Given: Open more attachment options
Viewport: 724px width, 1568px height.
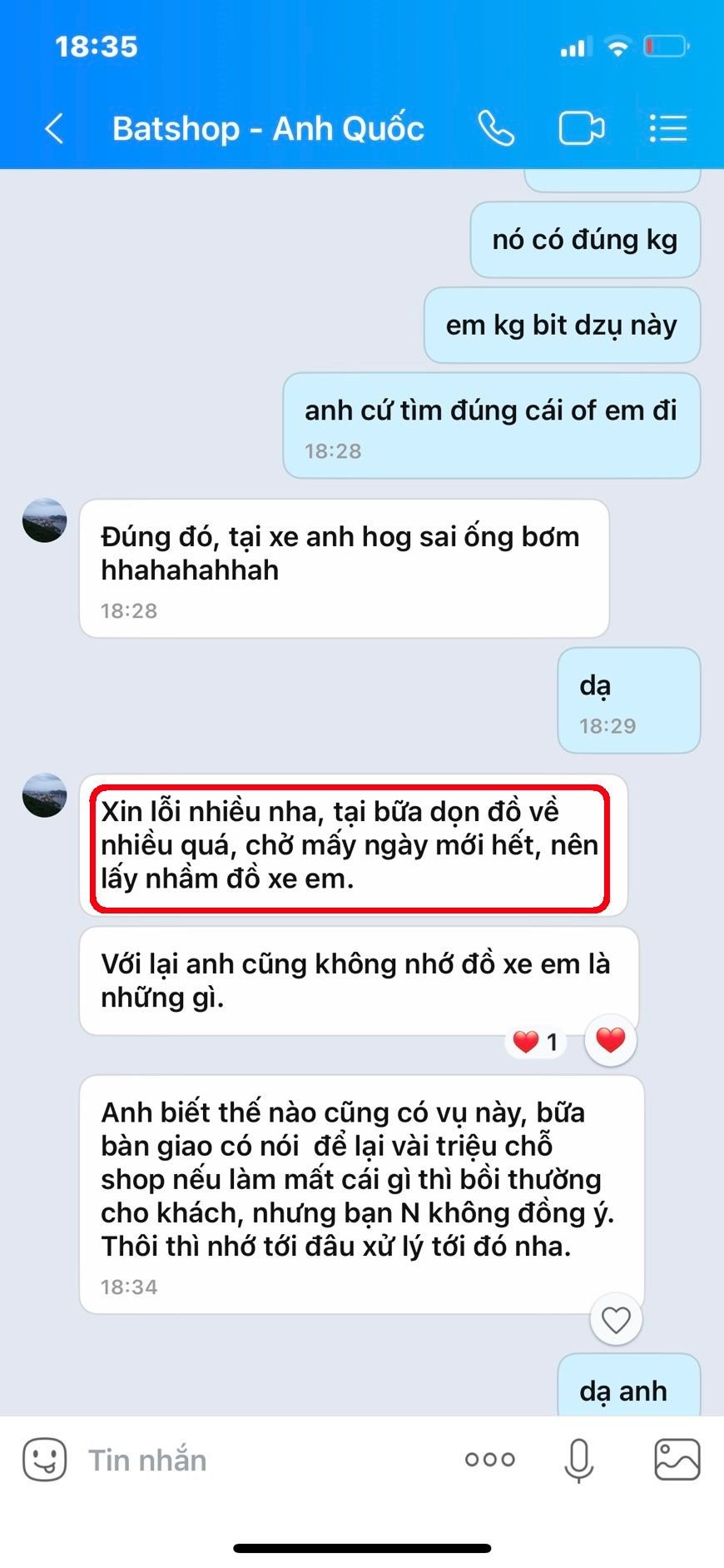Looking at the screenshot, I should pos(489,1460).
